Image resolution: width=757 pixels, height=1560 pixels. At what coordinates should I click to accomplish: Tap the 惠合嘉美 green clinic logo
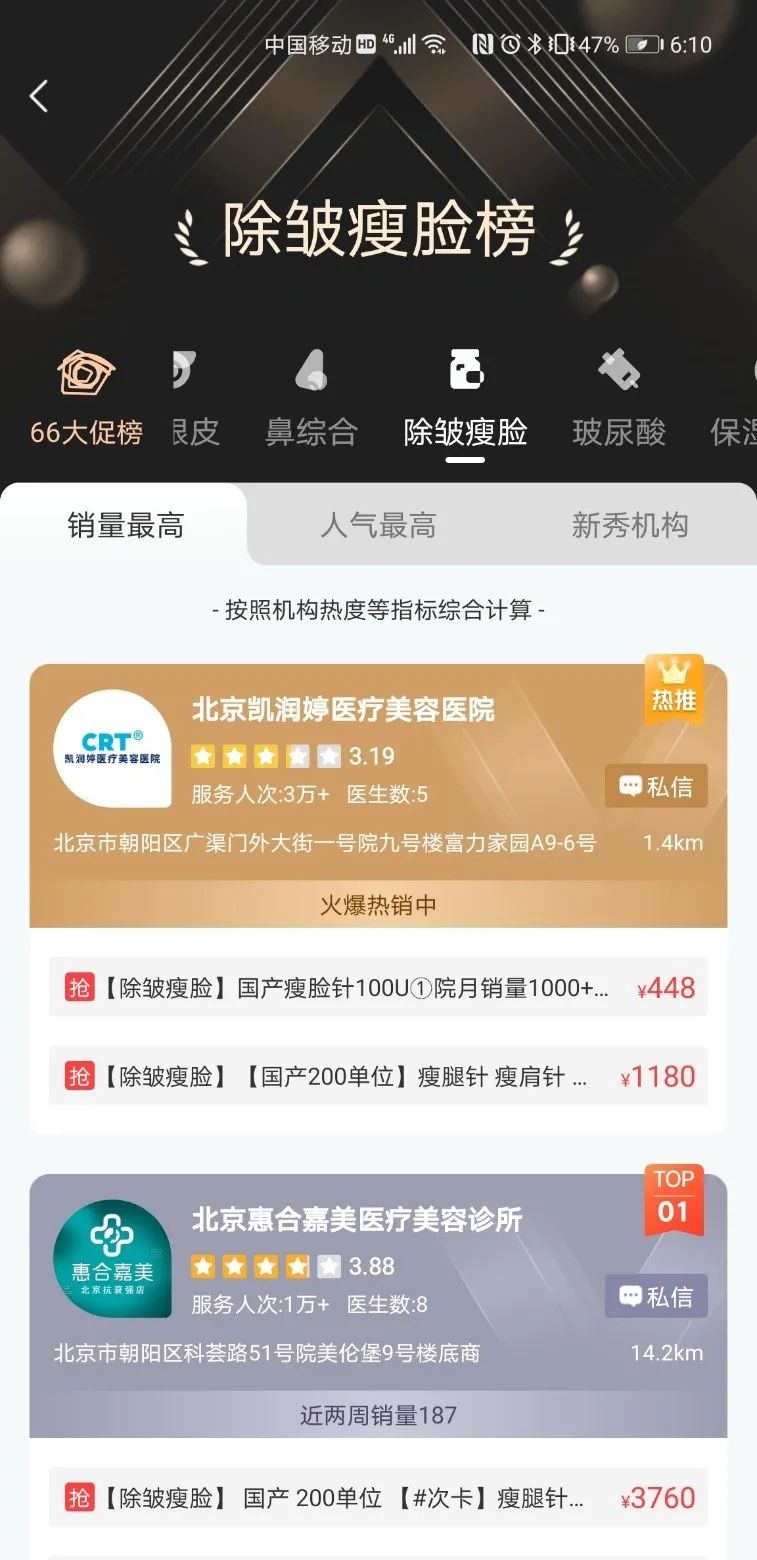click(113, 1257)
